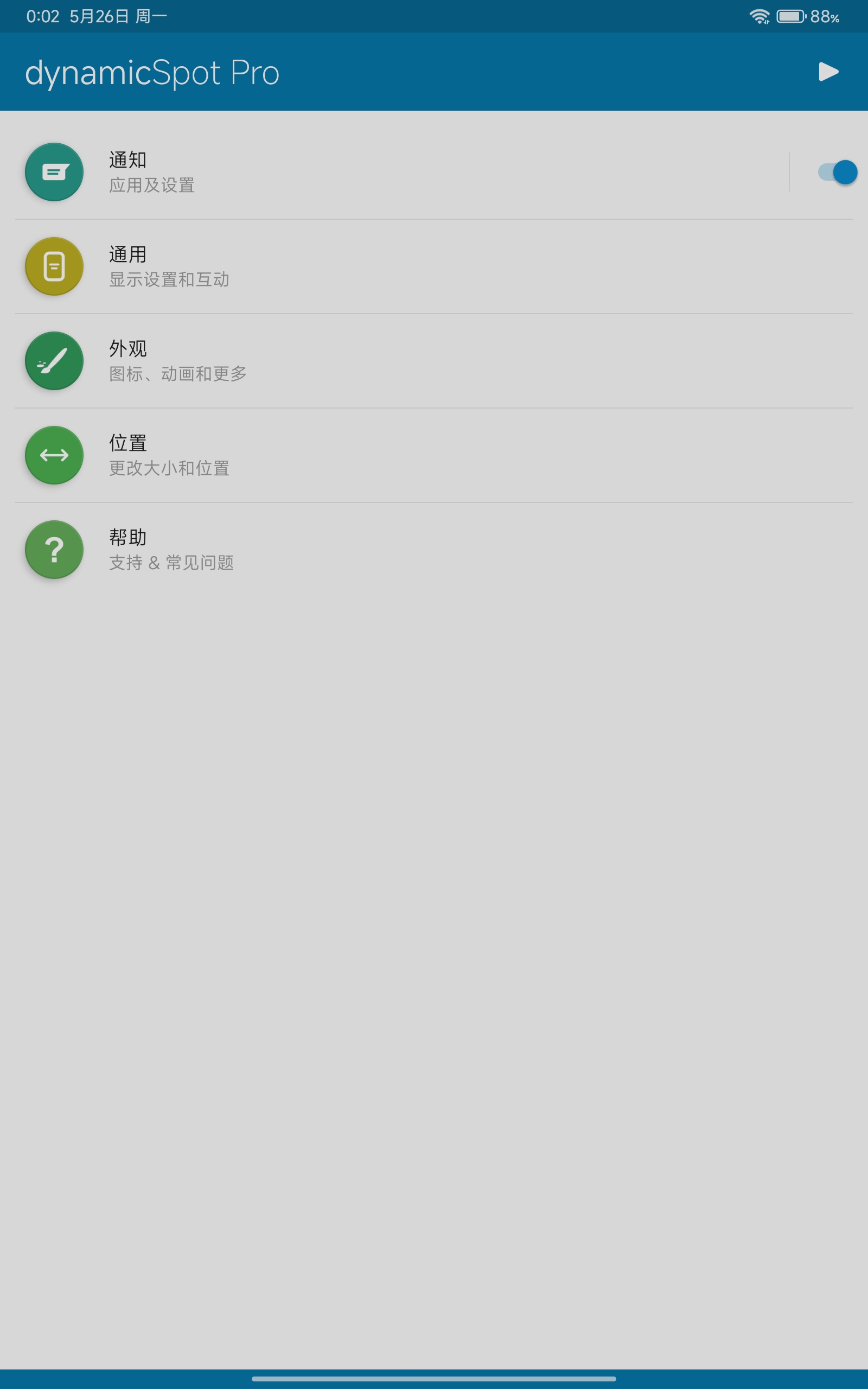
Task: Toggle the 通知 switch off
Action: click(837, 172)
